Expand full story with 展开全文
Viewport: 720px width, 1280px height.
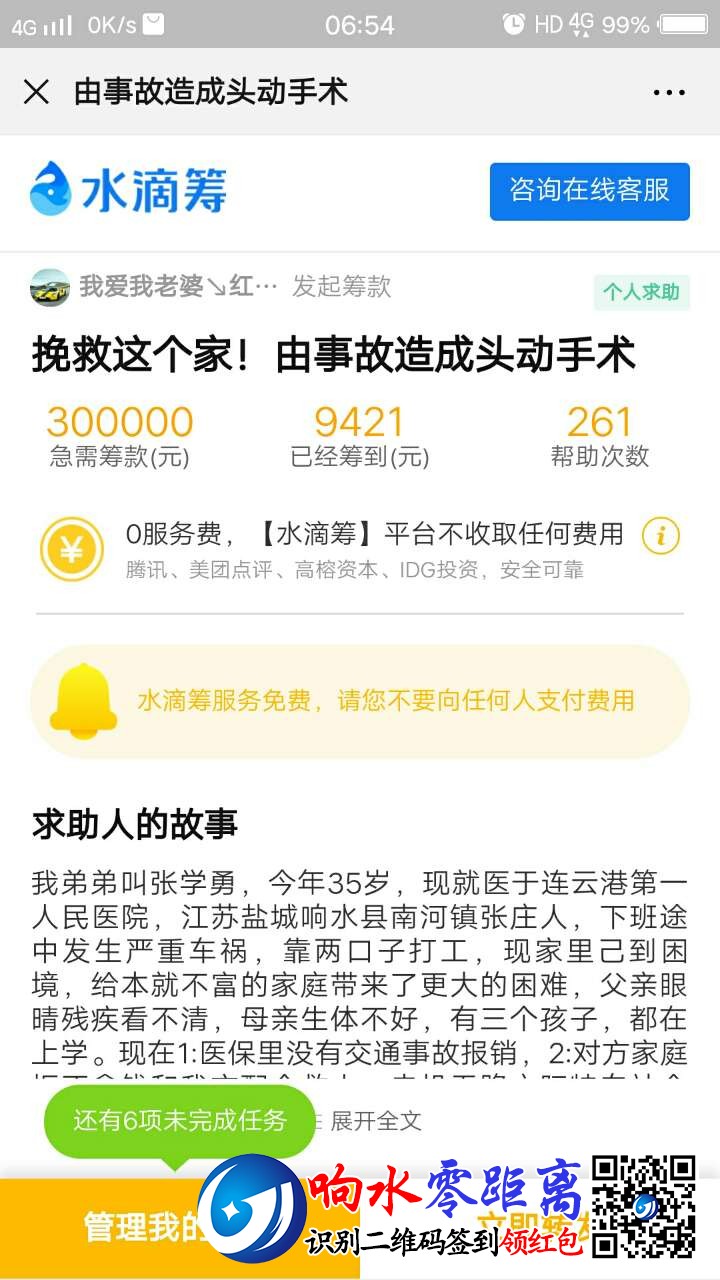(x=374, y=1121)
